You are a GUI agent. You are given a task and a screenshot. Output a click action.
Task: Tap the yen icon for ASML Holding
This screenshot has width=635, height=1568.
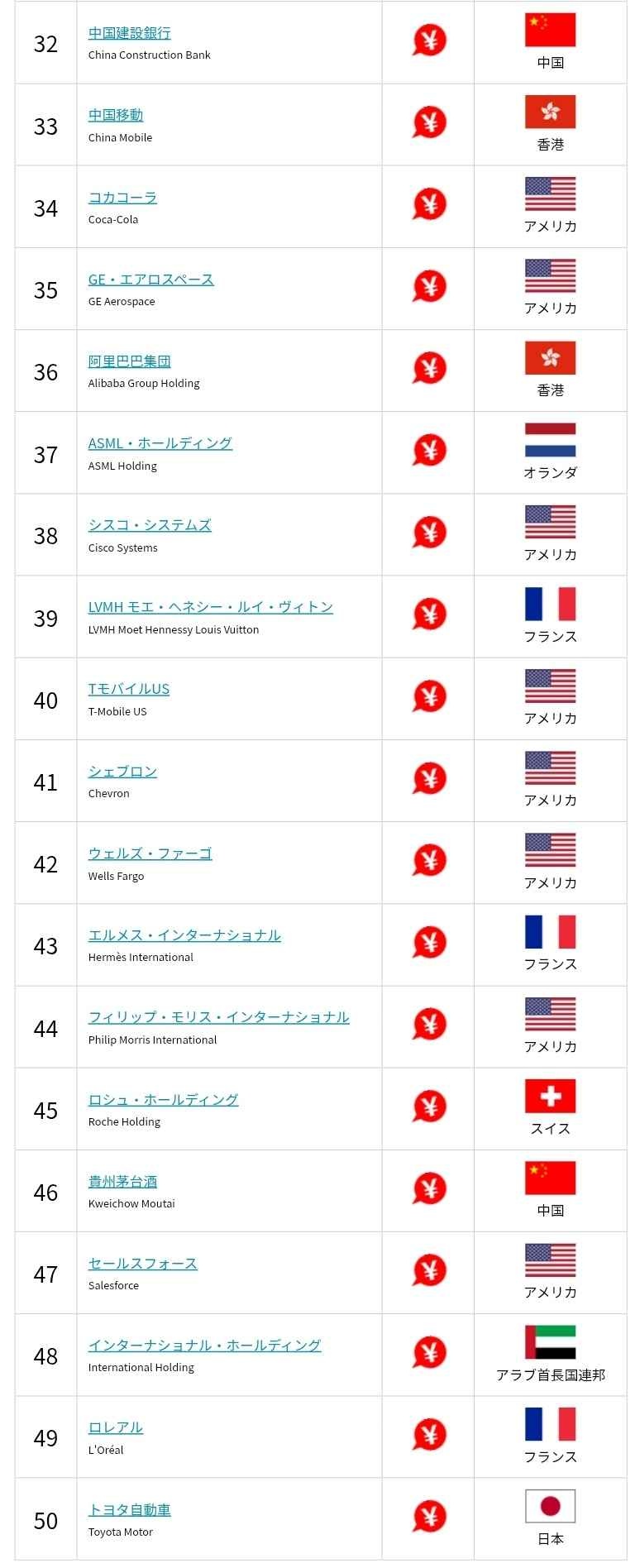[429, 451]
